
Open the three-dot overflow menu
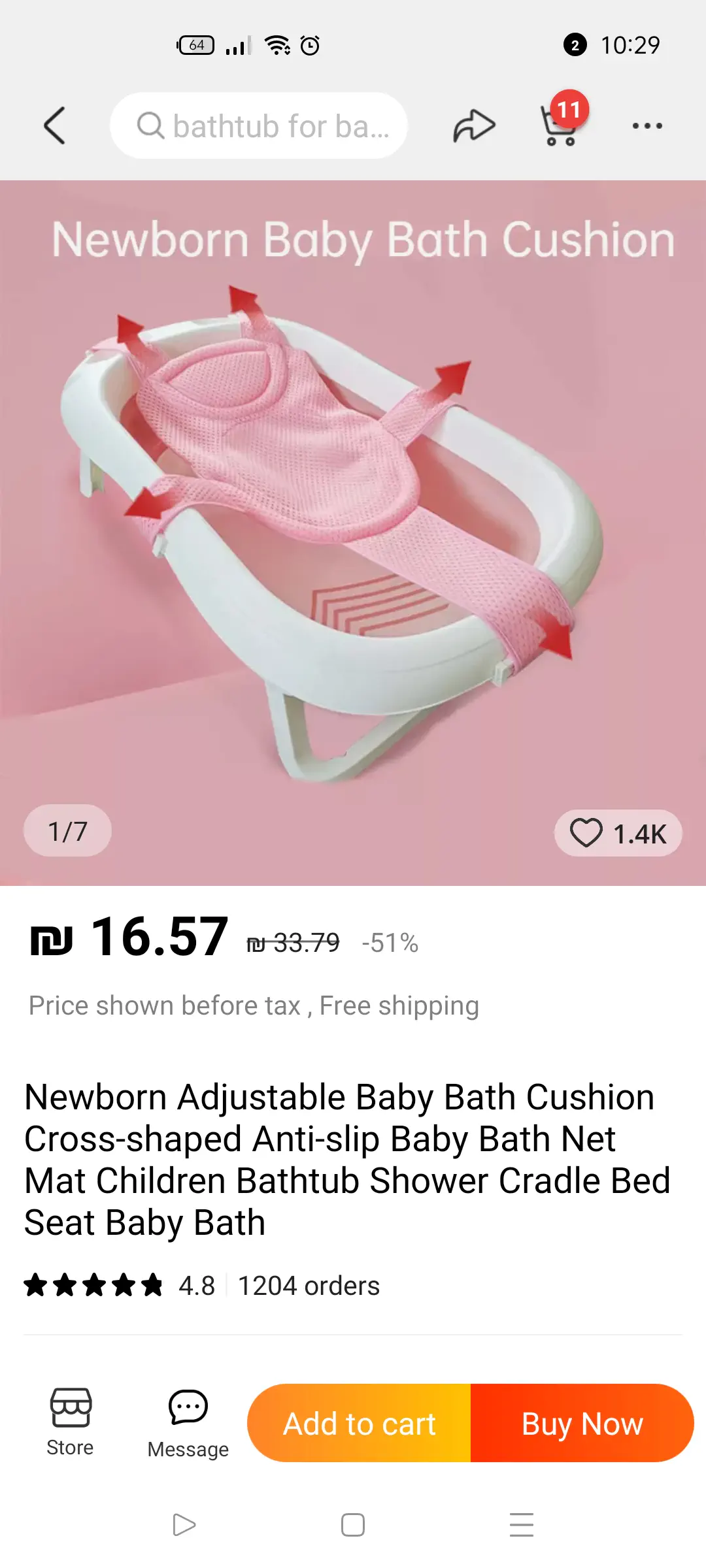(x=647, y=125)
